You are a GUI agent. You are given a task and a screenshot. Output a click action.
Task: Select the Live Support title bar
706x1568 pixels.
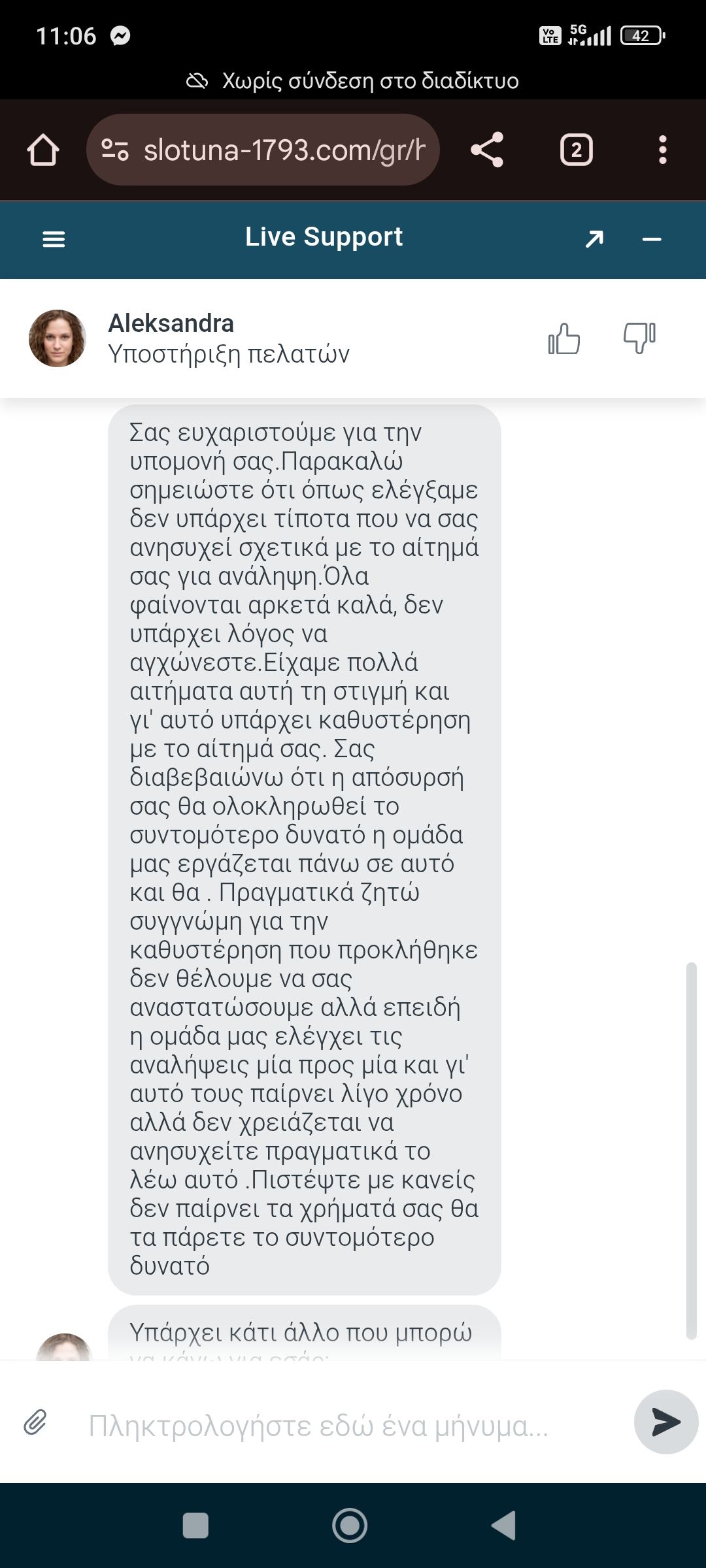(324, 237)
